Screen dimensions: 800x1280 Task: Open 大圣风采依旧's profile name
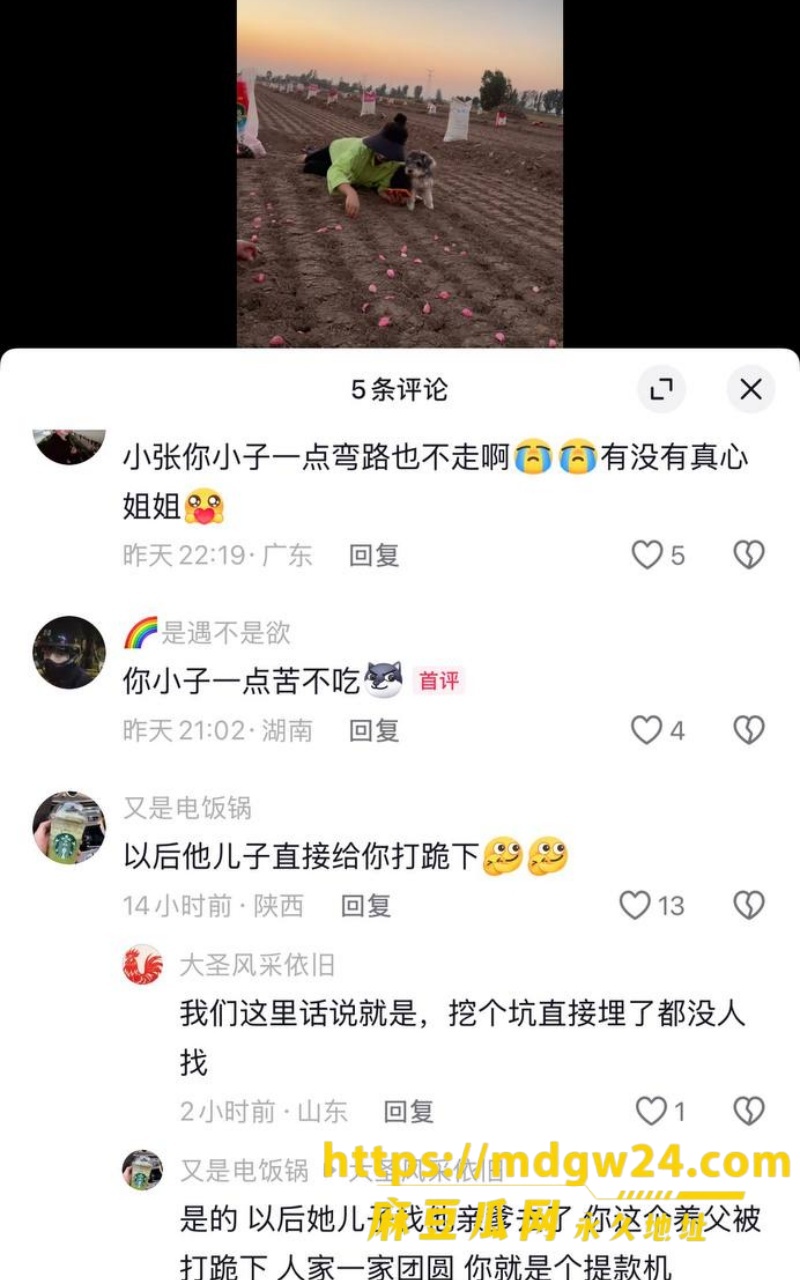click(x=257, y=965)
